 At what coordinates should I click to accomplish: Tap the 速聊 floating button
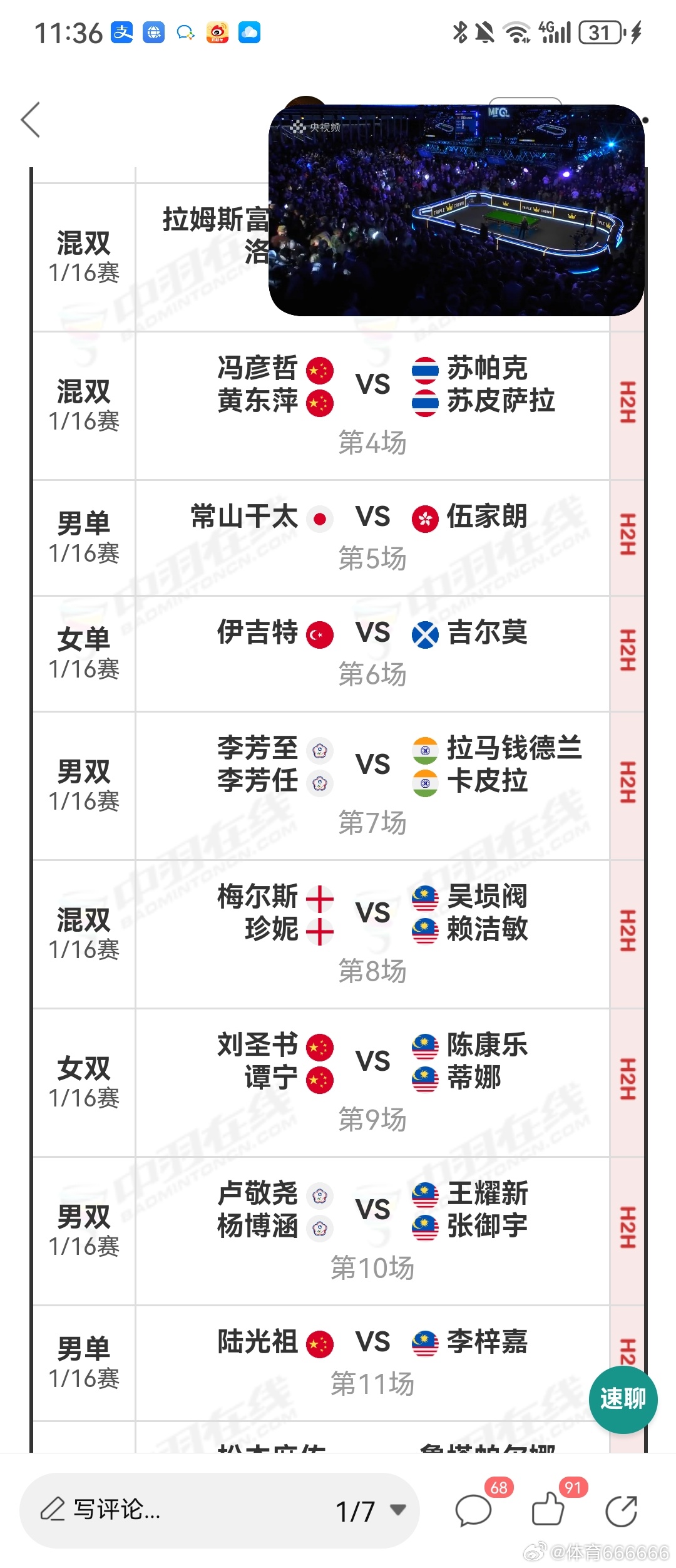(x=623, y=1400)
